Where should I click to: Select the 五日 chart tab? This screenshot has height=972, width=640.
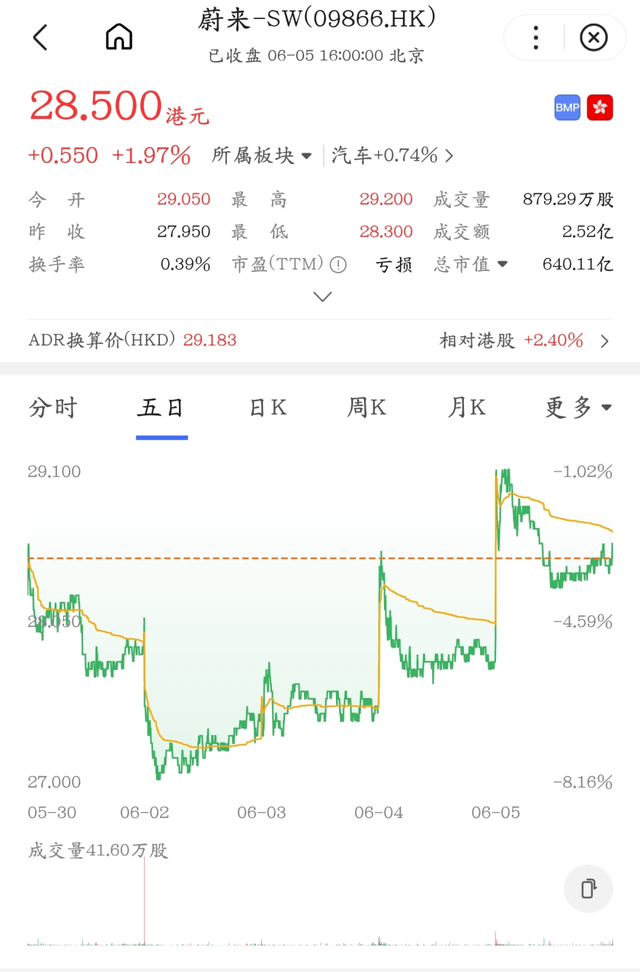click(162, 408)
